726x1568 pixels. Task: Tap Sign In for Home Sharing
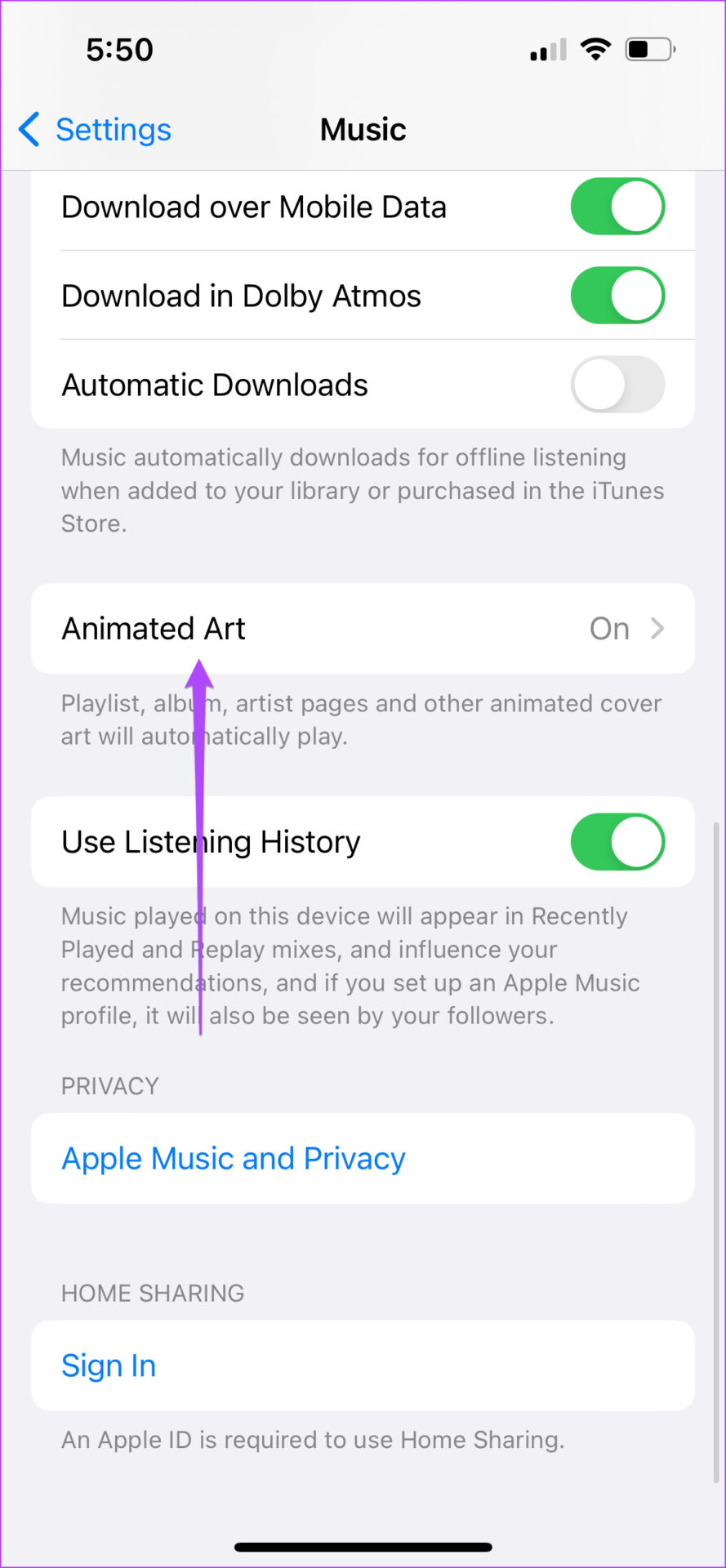[x=363, y=1366]
